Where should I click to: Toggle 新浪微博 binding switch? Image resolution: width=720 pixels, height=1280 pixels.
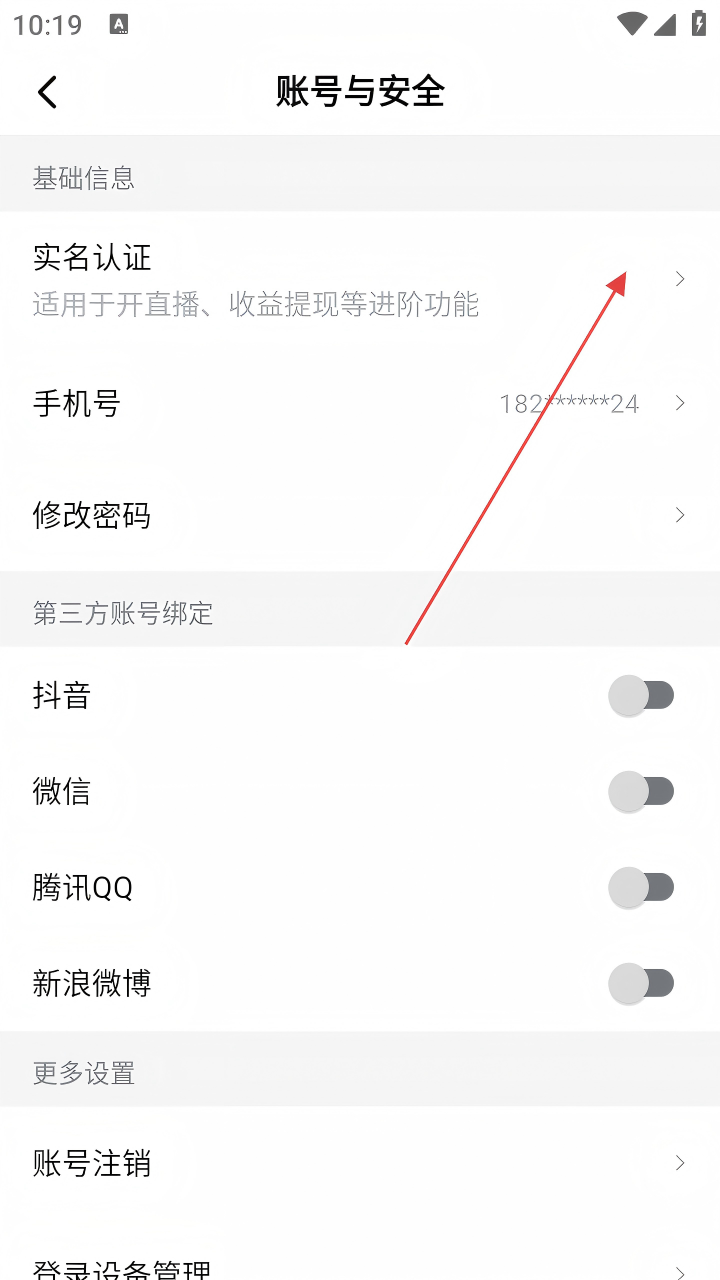(642, 983)
